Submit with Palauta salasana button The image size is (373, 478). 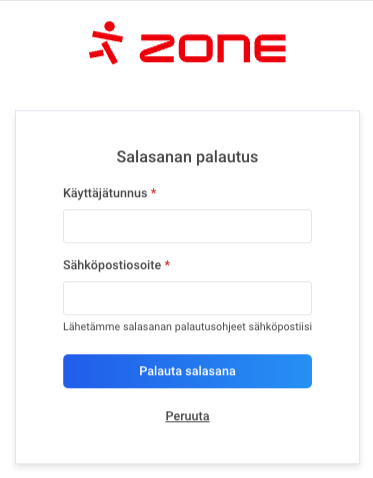pyautogui.click(x=187, y=371)
